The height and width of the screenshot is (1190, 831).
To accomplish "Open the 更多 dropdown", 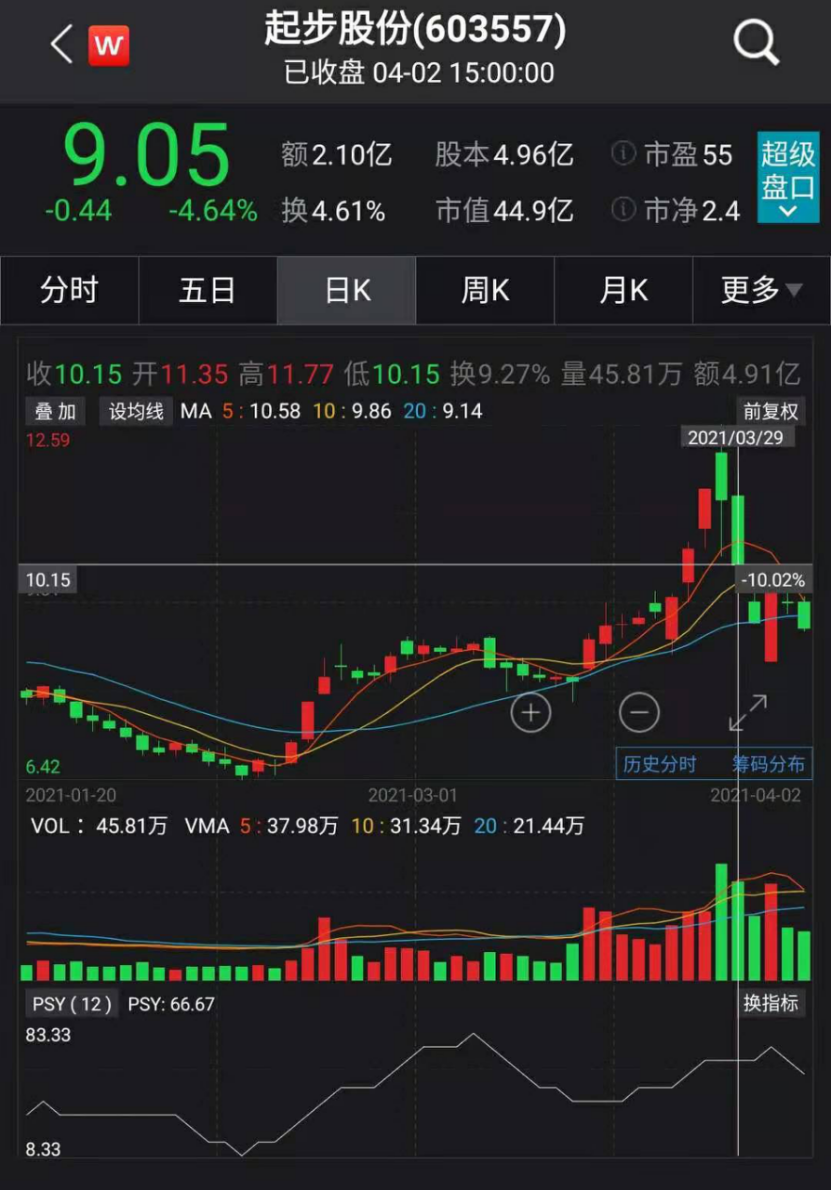I will (x=761, y=290).
